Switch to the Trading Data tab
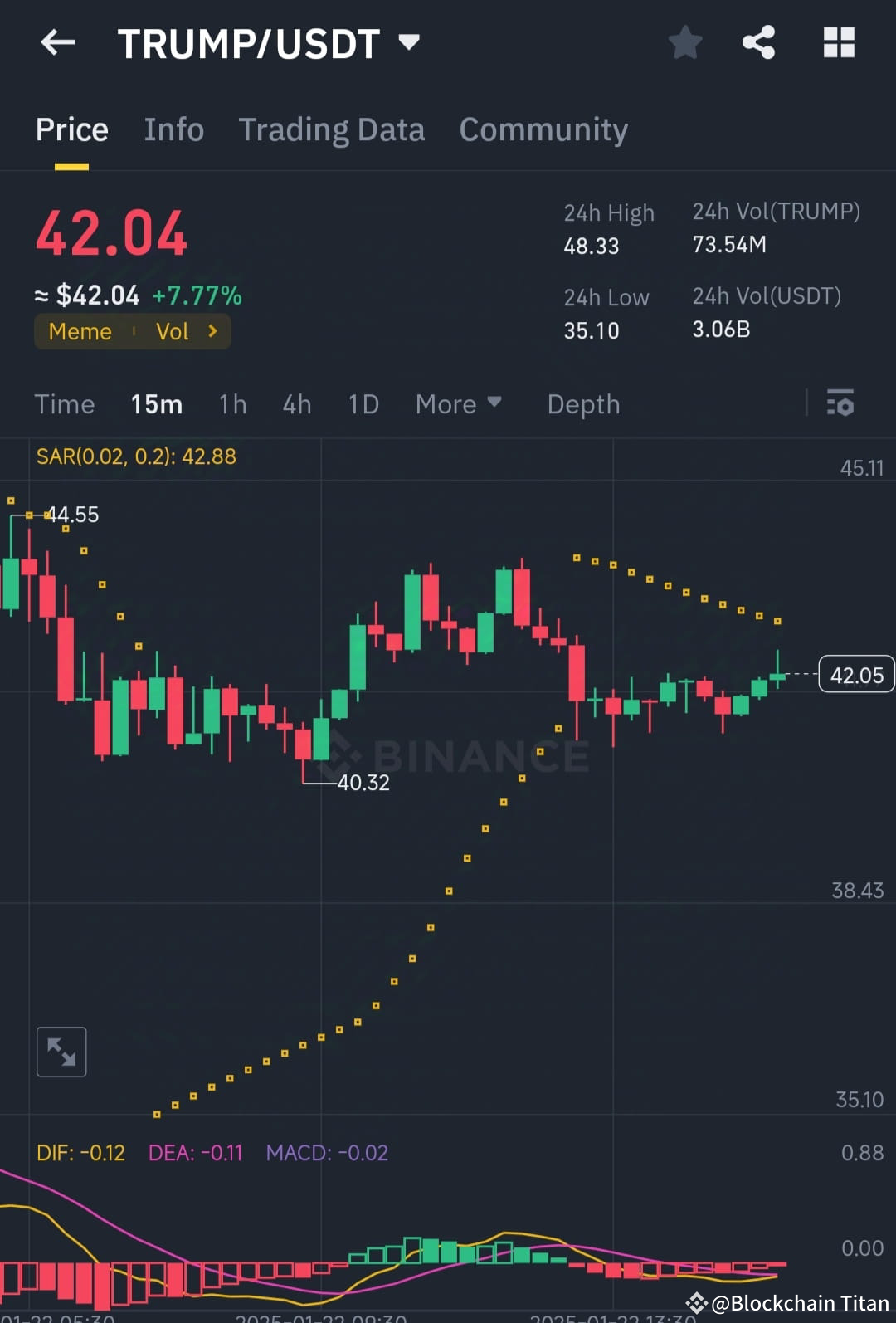This screenshot has height=1323, width=896. (x=332, y=129)
